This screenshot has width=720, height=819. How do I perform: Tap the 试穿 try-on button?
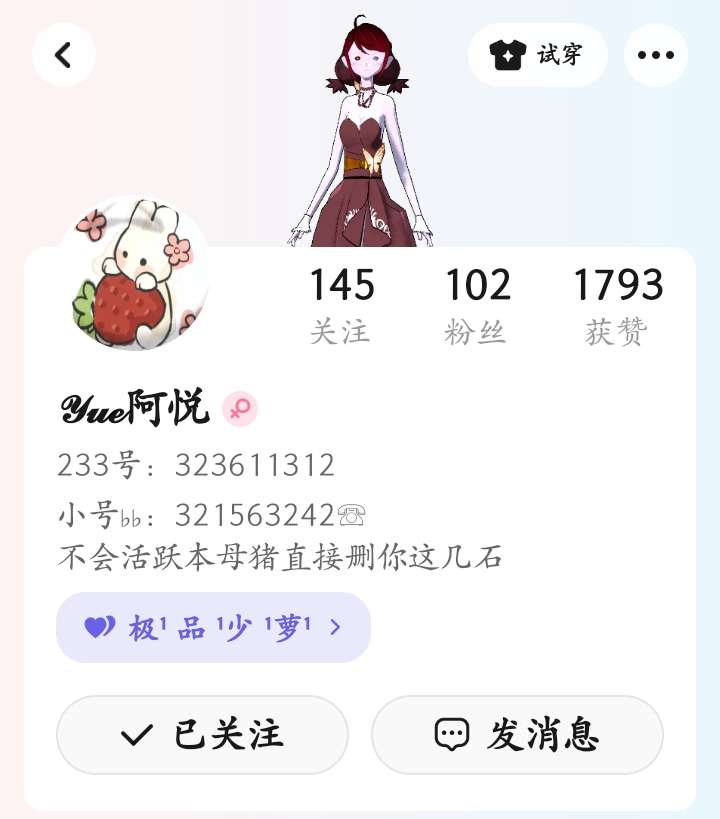pos(538,55)
